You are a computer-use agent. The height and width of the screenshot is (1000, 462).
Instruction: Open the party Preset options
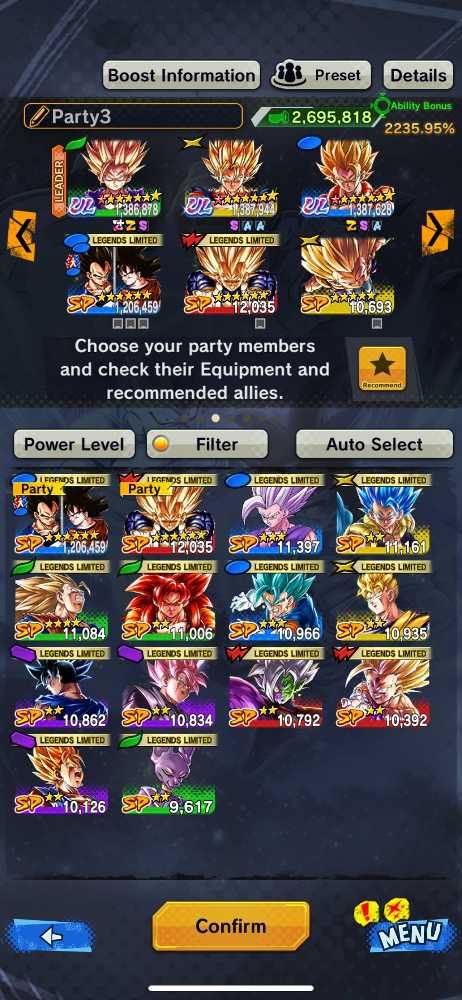321,75
